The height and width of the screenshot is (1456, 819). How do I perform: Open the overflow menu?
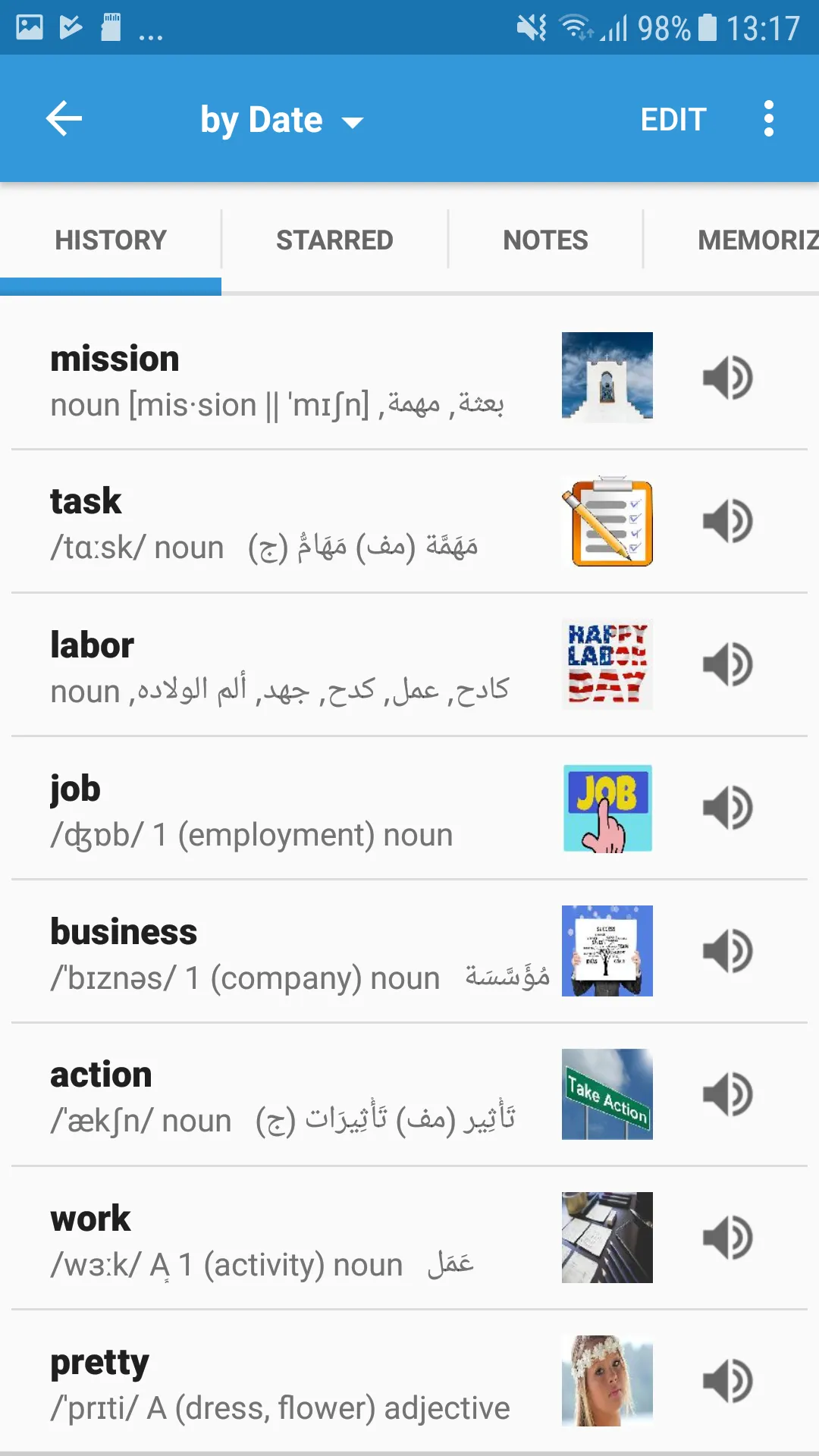click(x=768, y=119)
